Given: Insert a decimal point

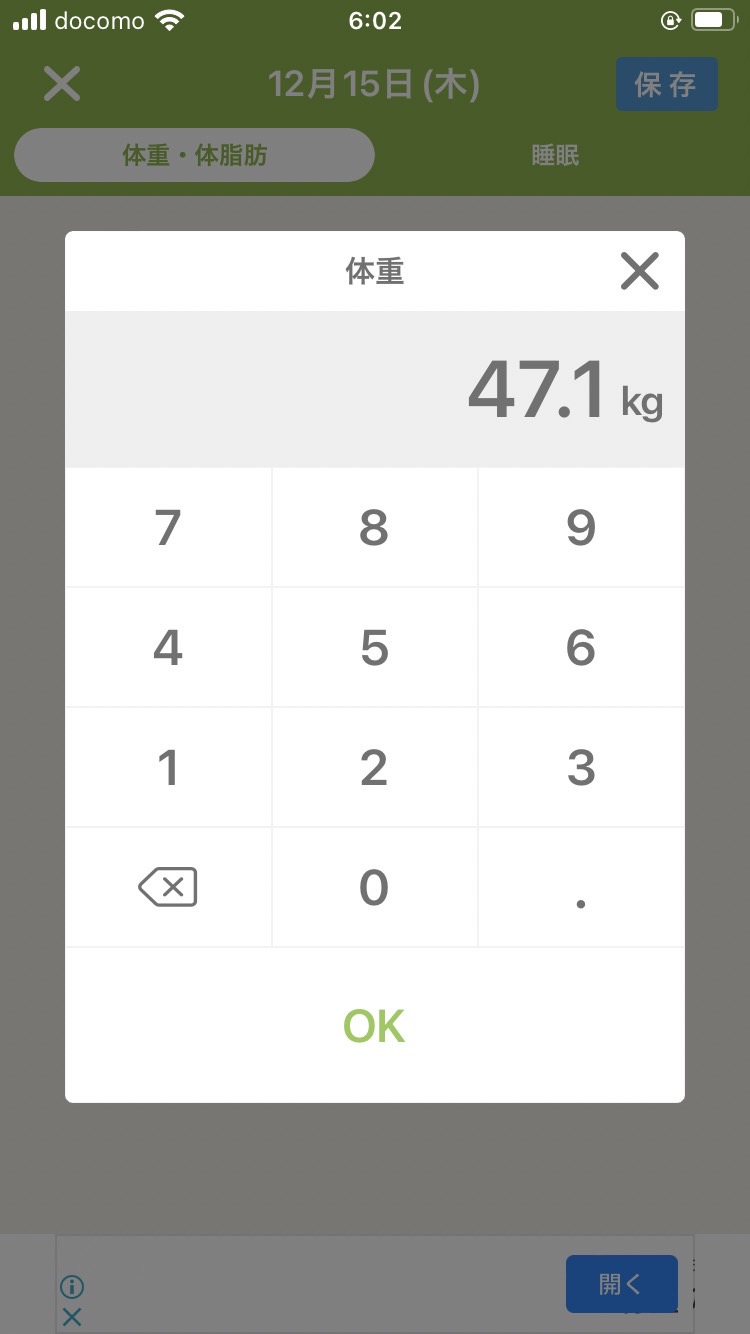Looking at the screenshot, I should [581, 888].
